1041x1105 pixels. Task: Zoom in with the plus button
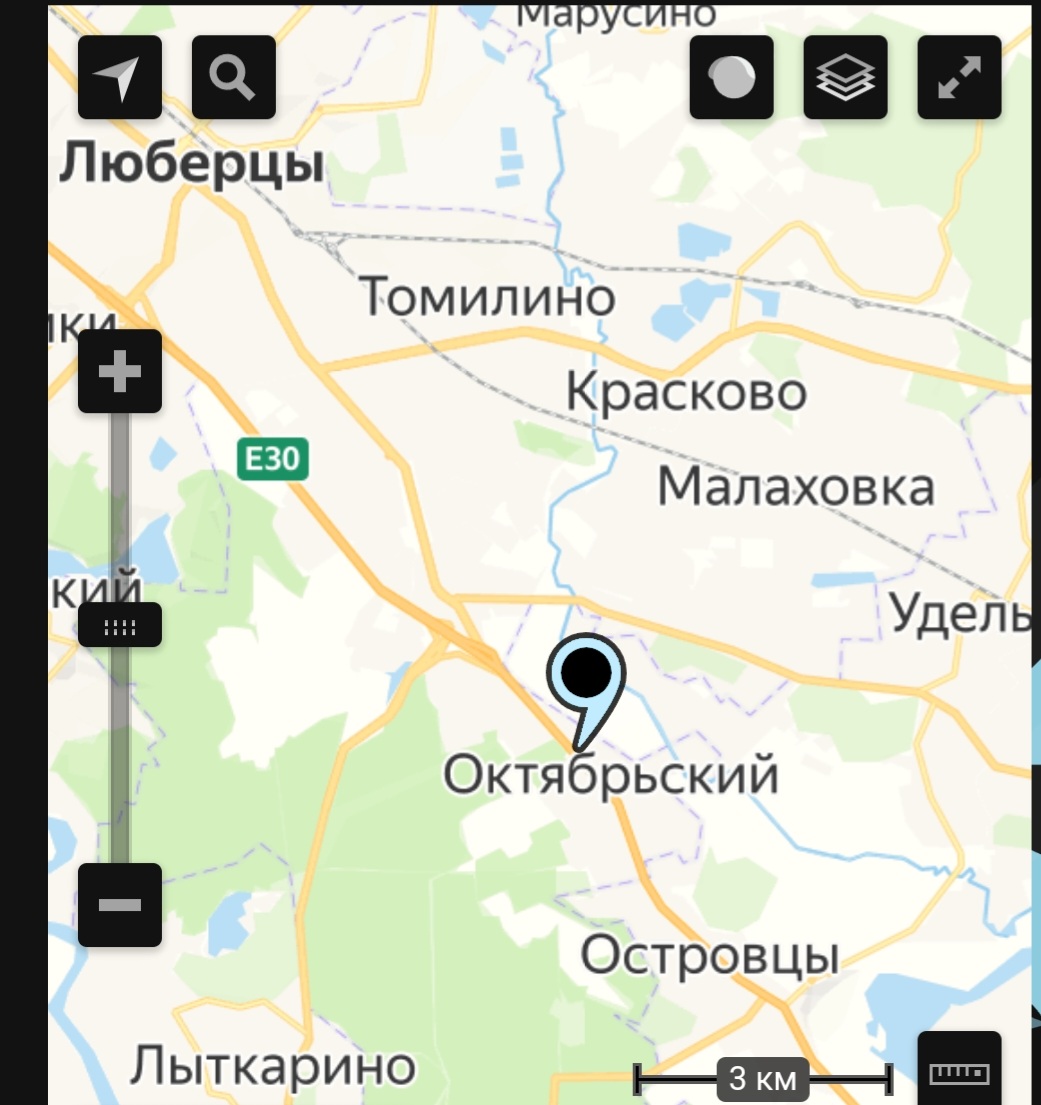coord(120,372)
